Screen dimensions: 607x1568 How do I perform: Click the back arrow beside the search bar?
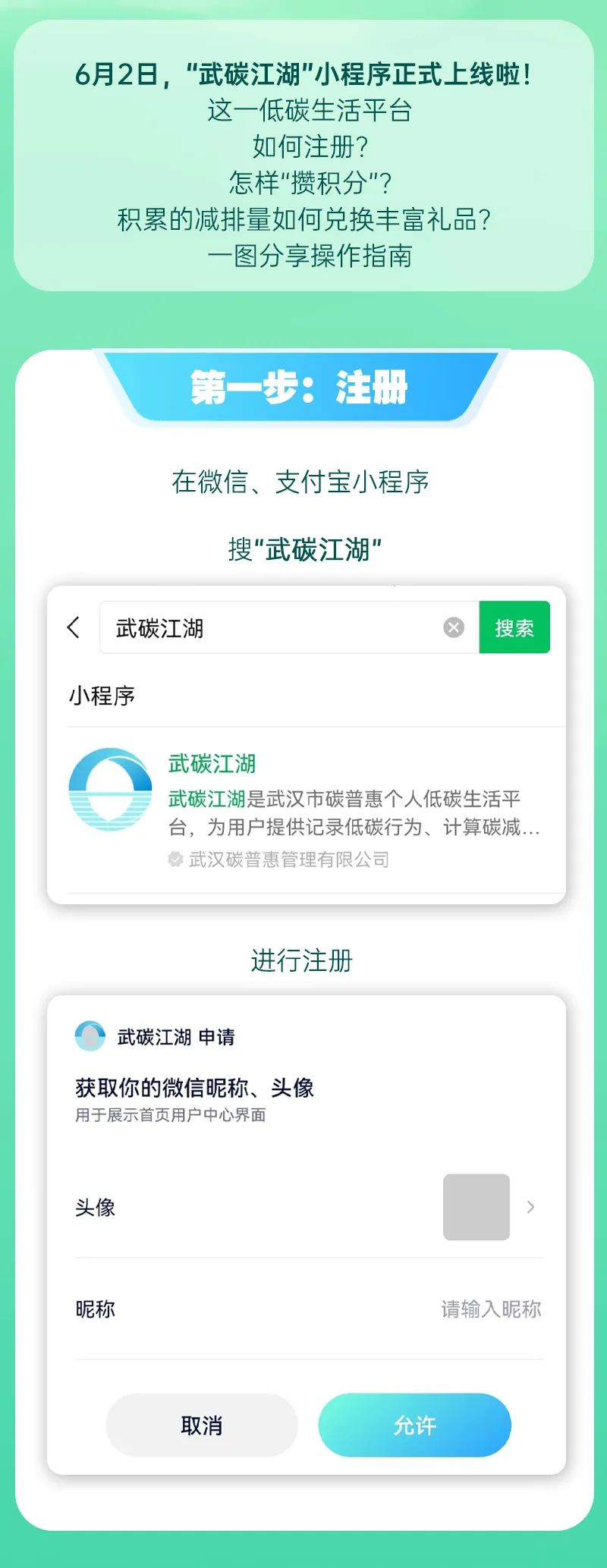(74, 627)
